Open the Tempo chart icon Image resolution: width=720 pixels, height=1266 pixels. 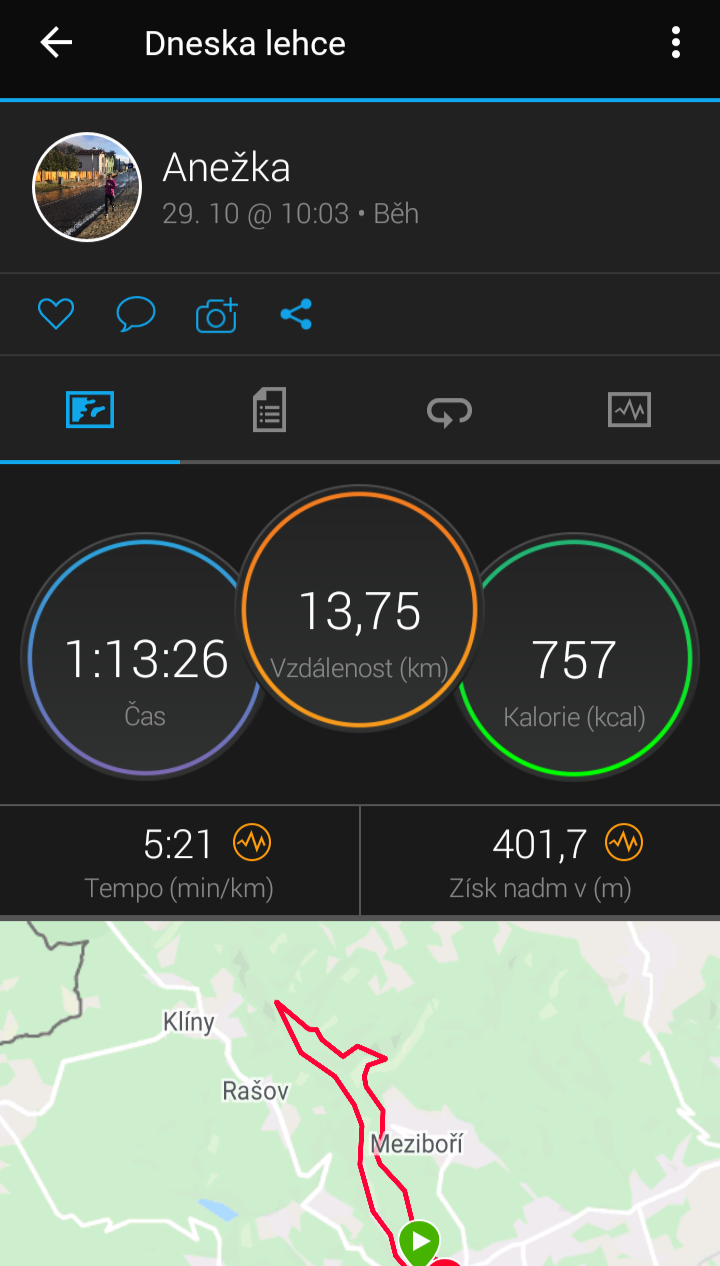pos(251,844)
